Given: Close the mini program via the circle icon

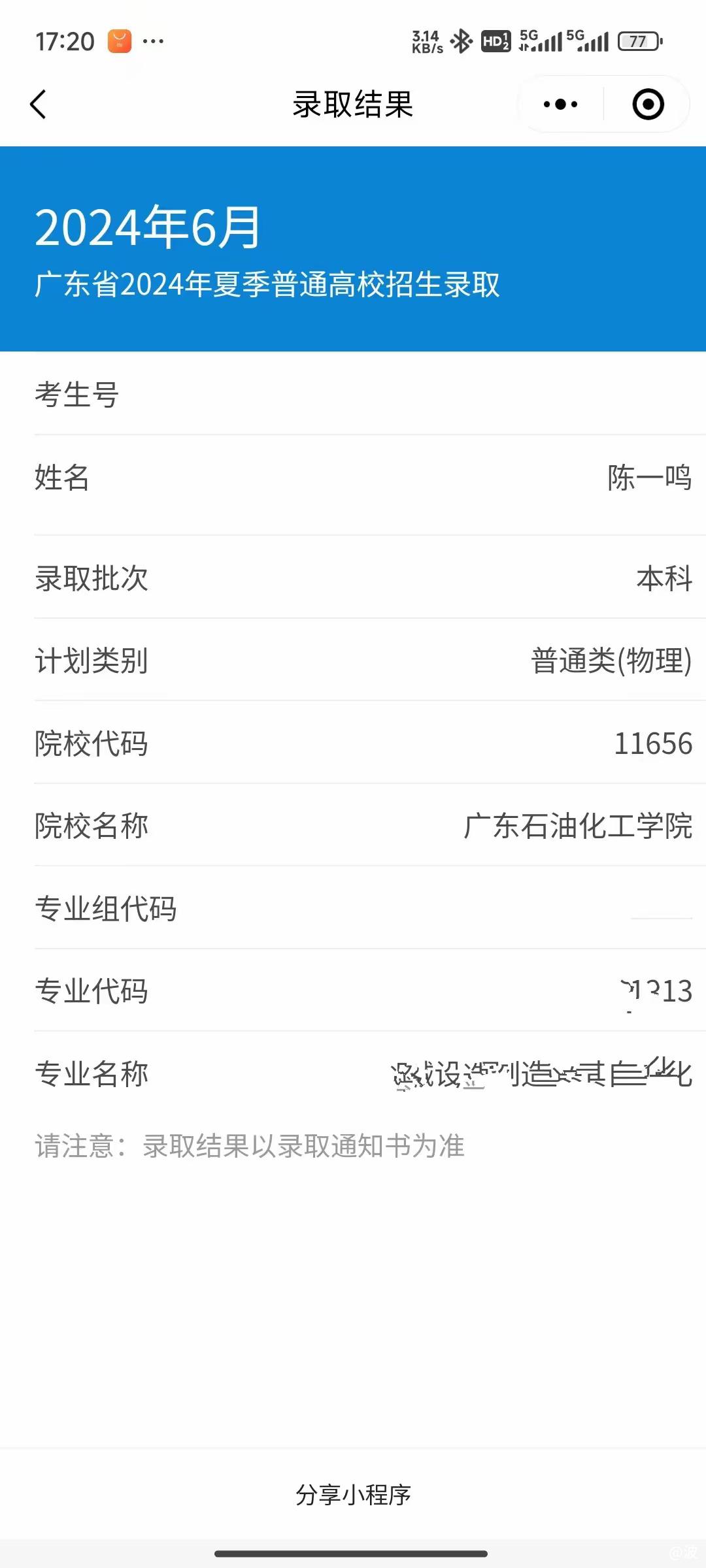Looking at the screenshot, I should click(x=648, y=105).
